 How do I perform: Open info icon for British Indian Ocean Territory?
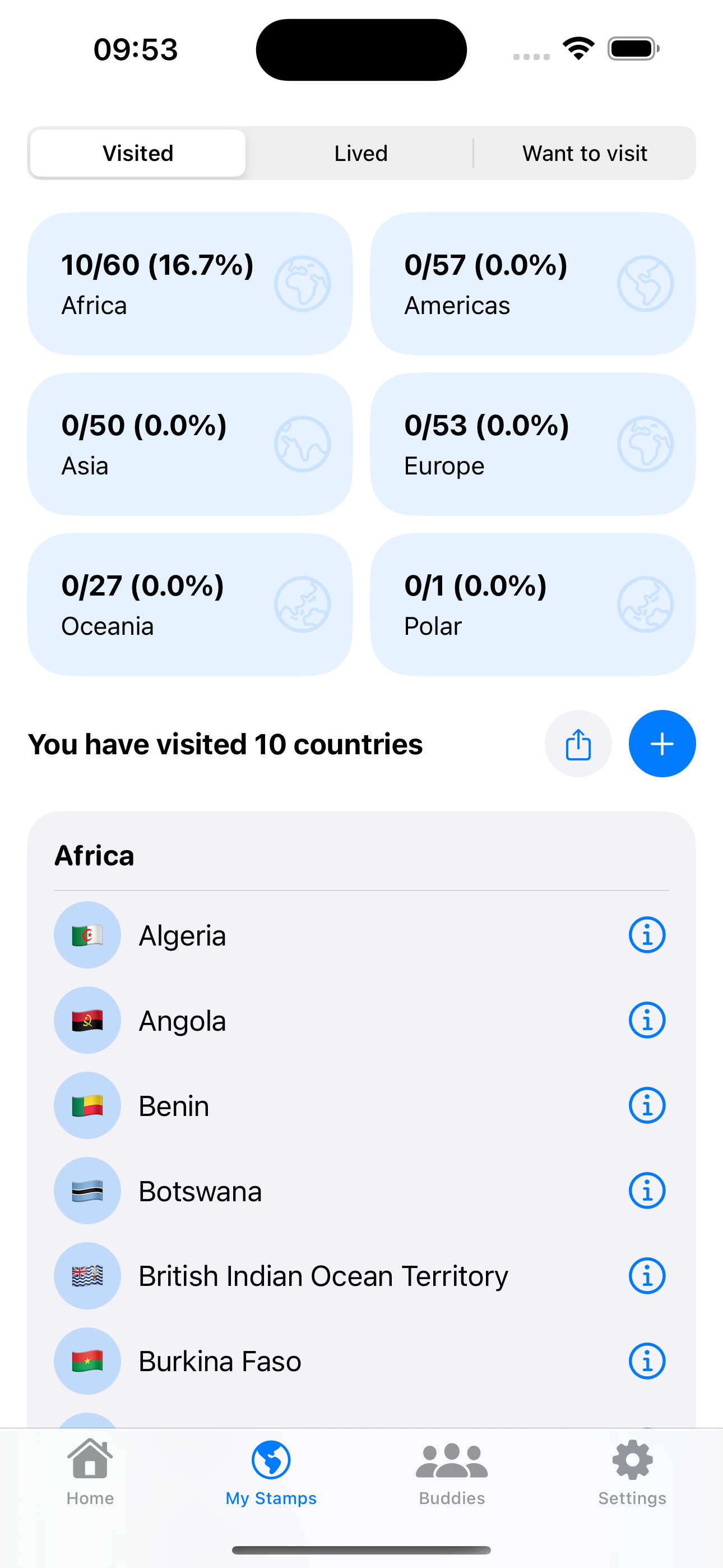click(x=646, y=1276)
